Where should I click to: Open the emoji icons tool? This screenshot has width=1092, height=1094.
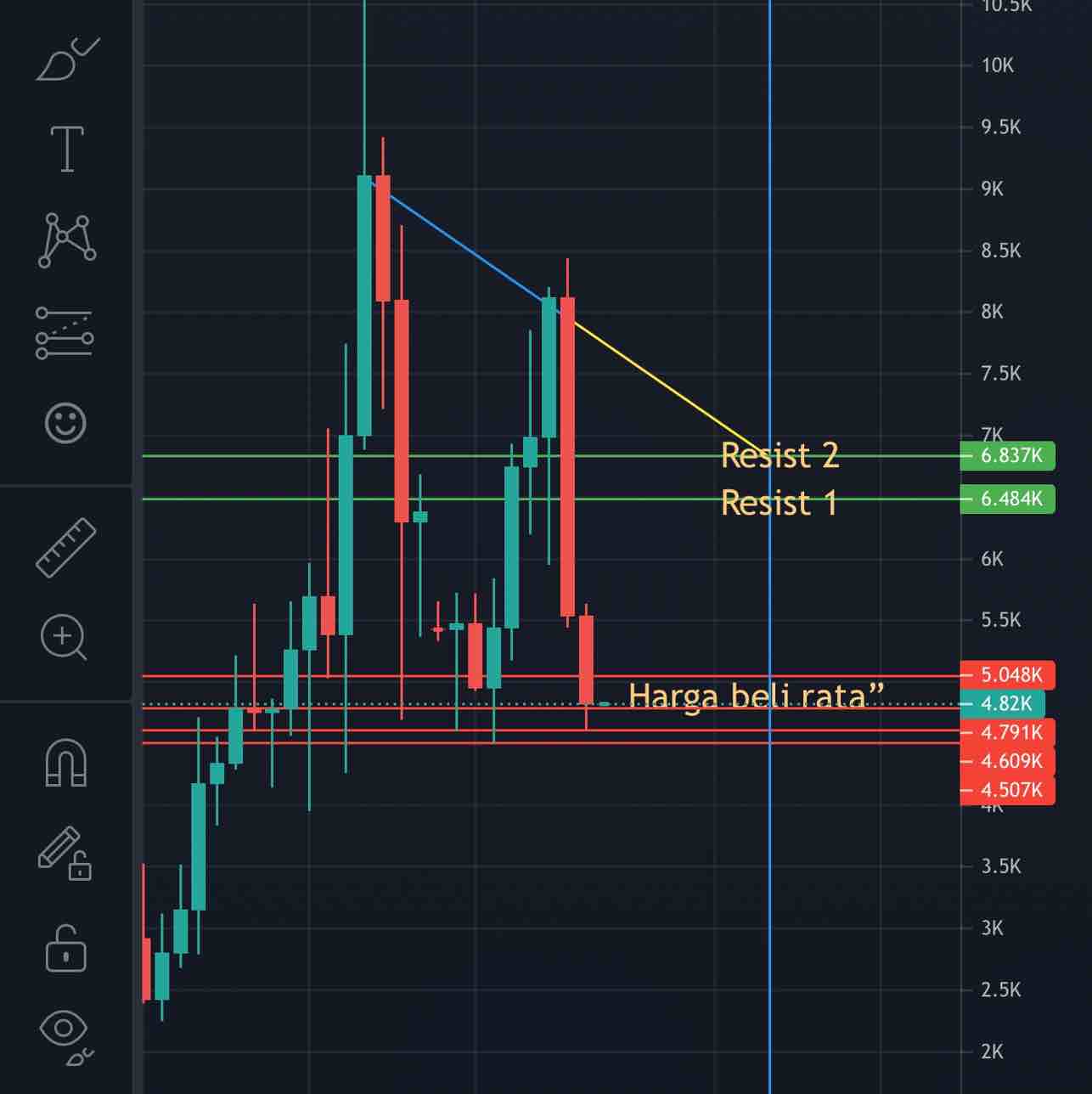65,422
